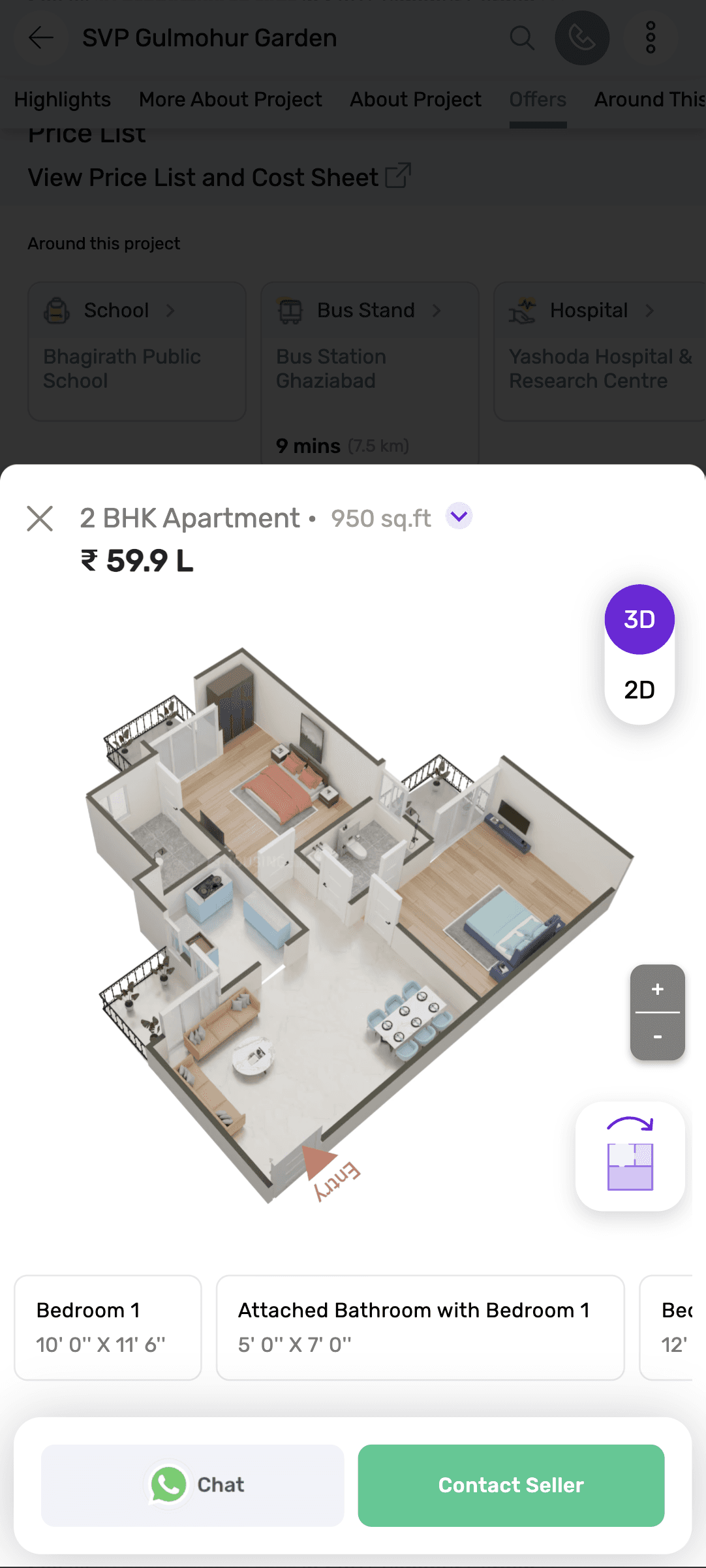This screenshot has width=706, height=1568.
Task: Tap Contact Seller
Action: tap(512, 1485)
